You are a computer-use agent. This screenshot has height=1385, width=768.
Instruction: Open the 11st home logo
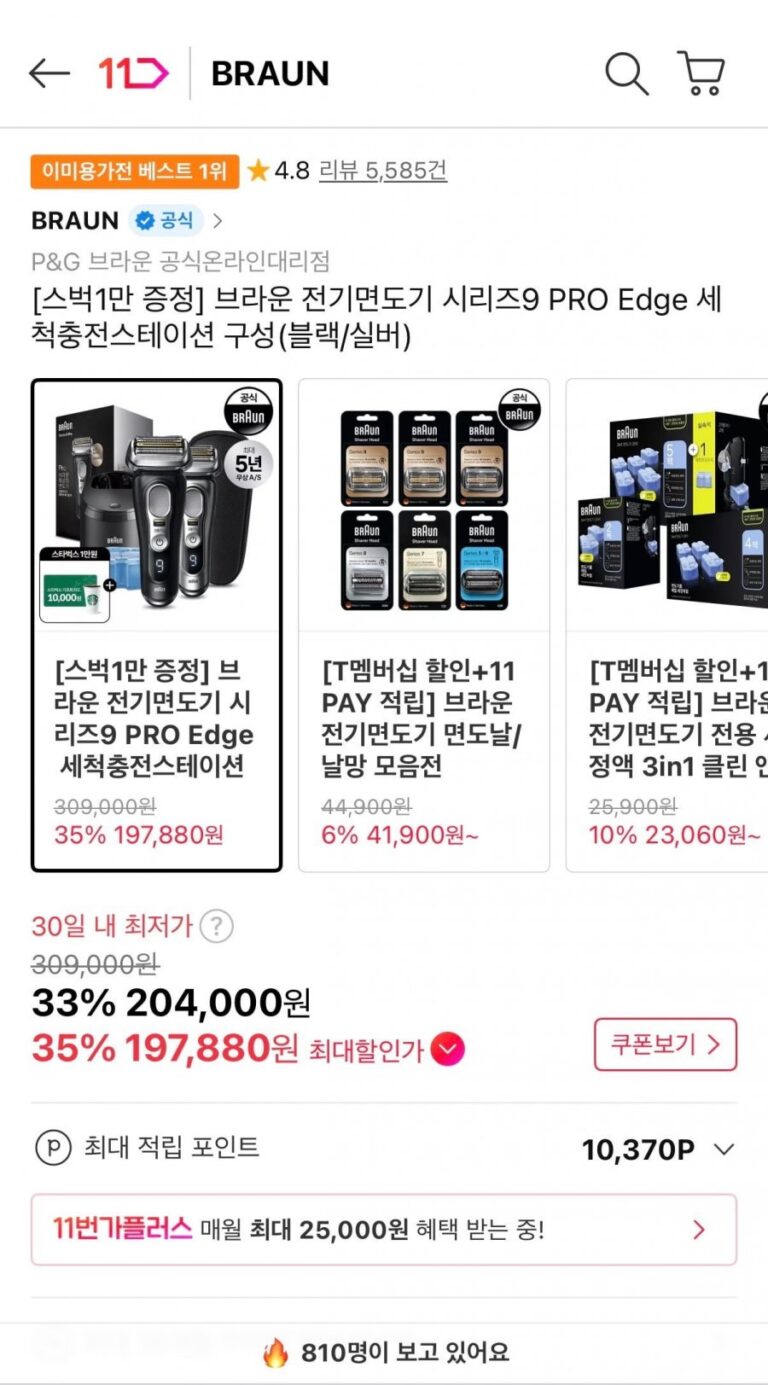(x=133, y=73)
